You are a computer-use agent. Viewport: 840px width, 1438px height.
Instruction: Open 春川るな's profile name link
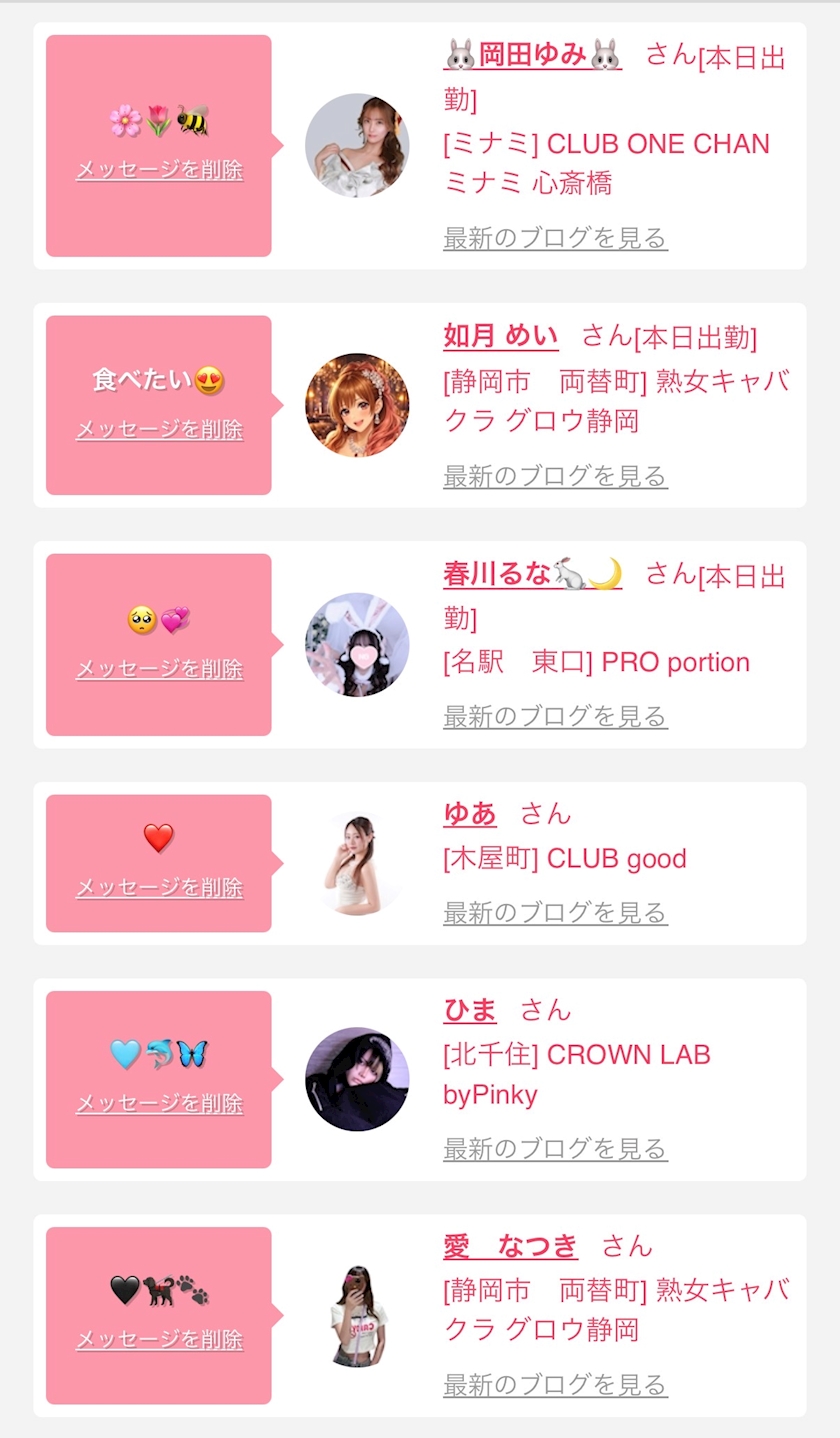(x=532, y=574)
